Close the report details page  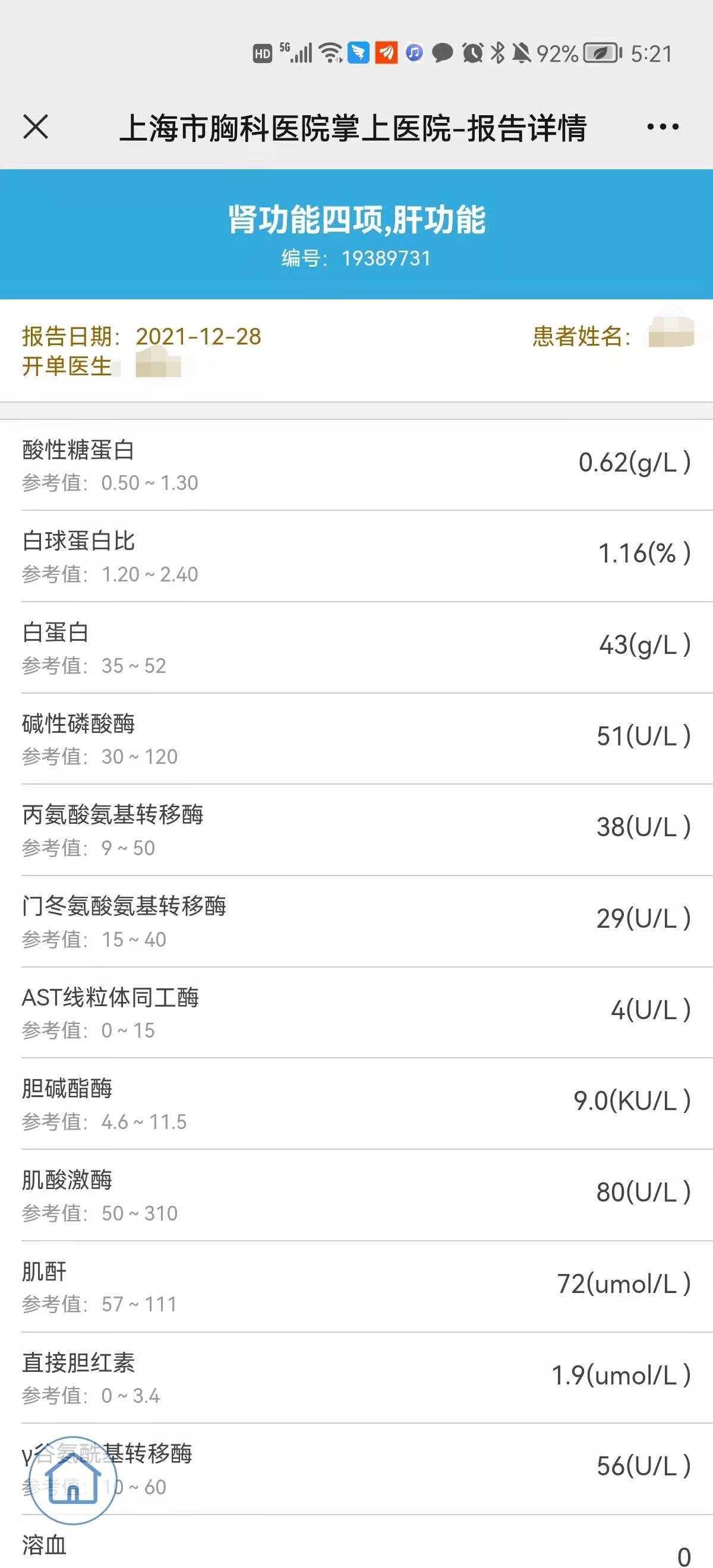[x=35, y=127]
